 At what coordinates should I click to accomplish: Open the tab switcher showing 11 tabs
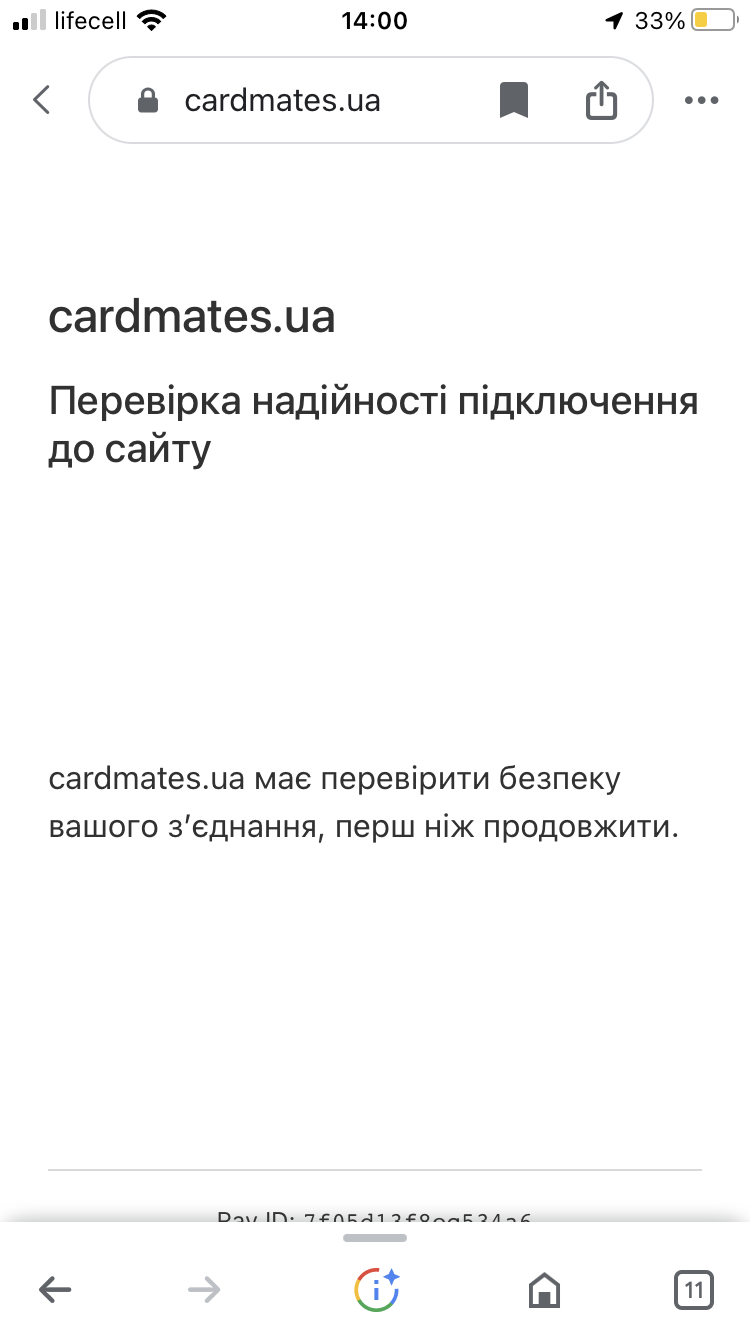click(694, 1290)
